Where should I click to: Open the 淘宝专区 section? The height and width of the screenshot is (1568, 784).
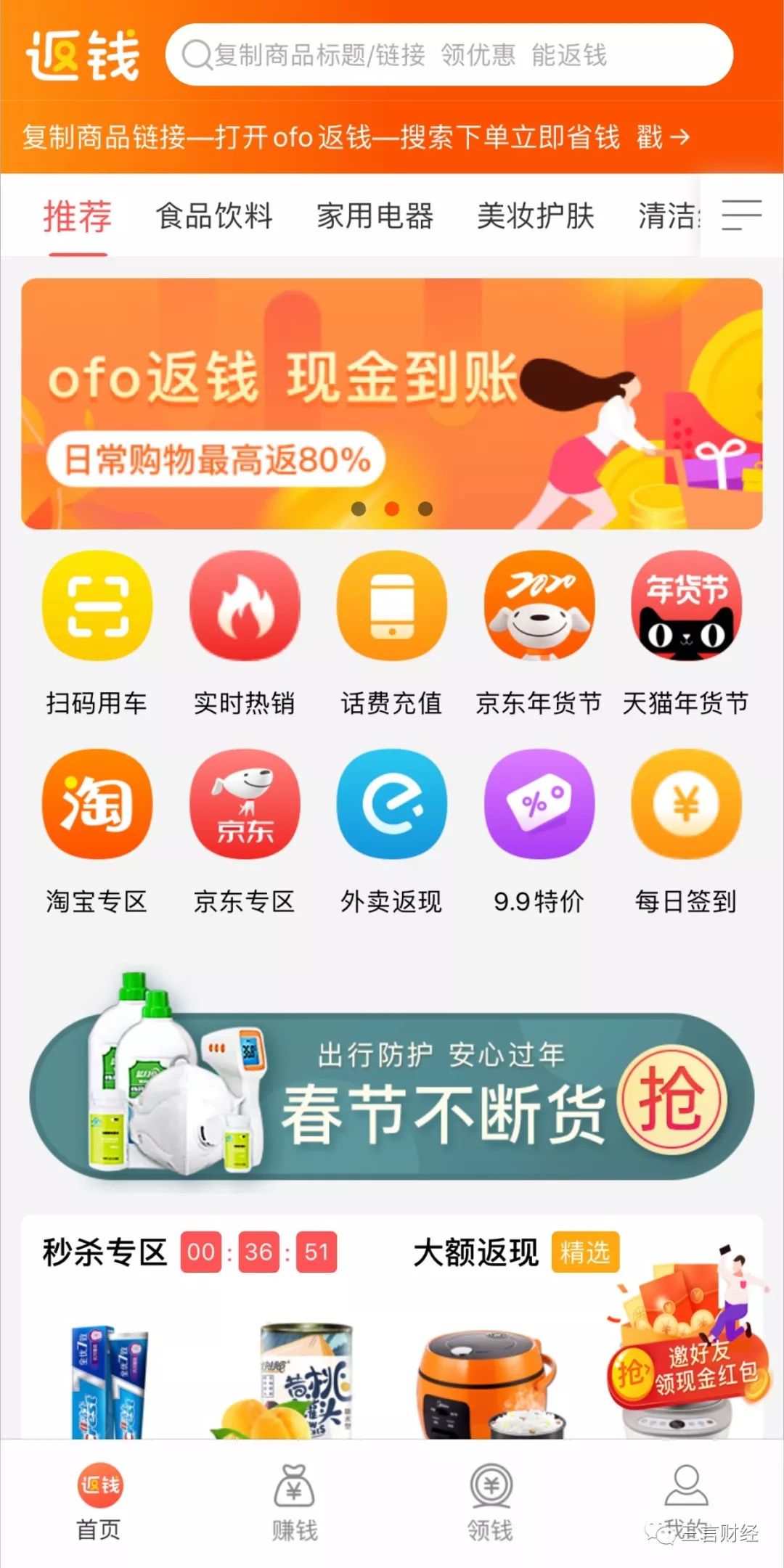click(x=97, y=830)
